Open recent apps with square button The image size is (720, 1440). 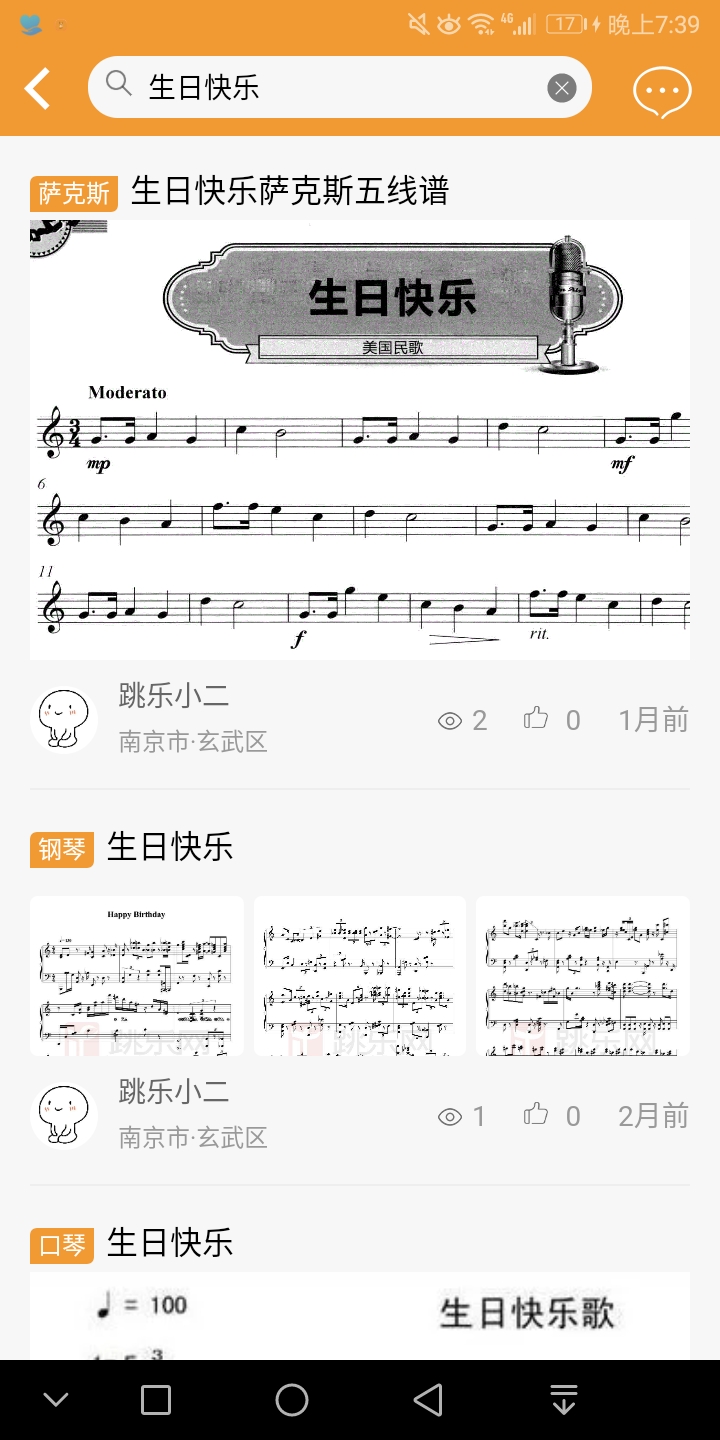156,1400
